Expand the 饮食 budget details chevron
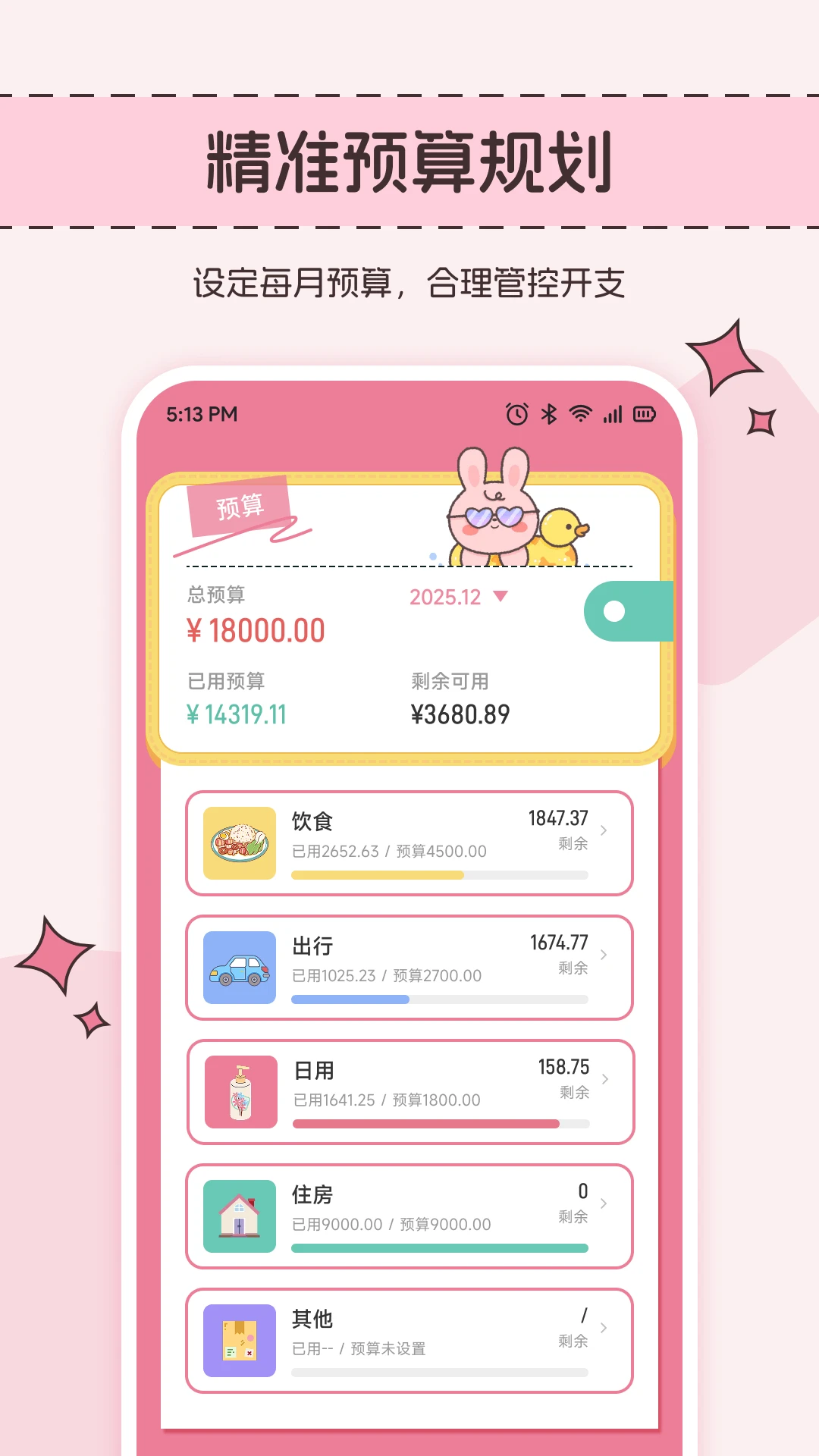This screenshot has width=819, height=1456. pos(603,830)
